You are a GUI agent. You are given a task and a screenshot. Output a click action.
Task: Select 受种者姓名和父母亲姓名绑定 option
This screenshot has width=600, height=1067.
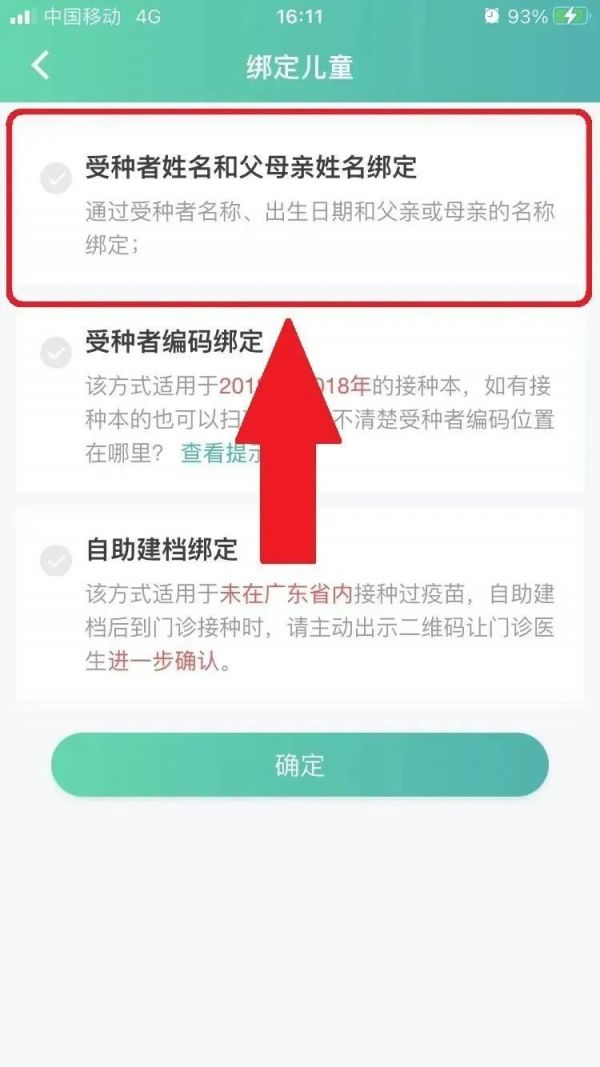[55, 179]
